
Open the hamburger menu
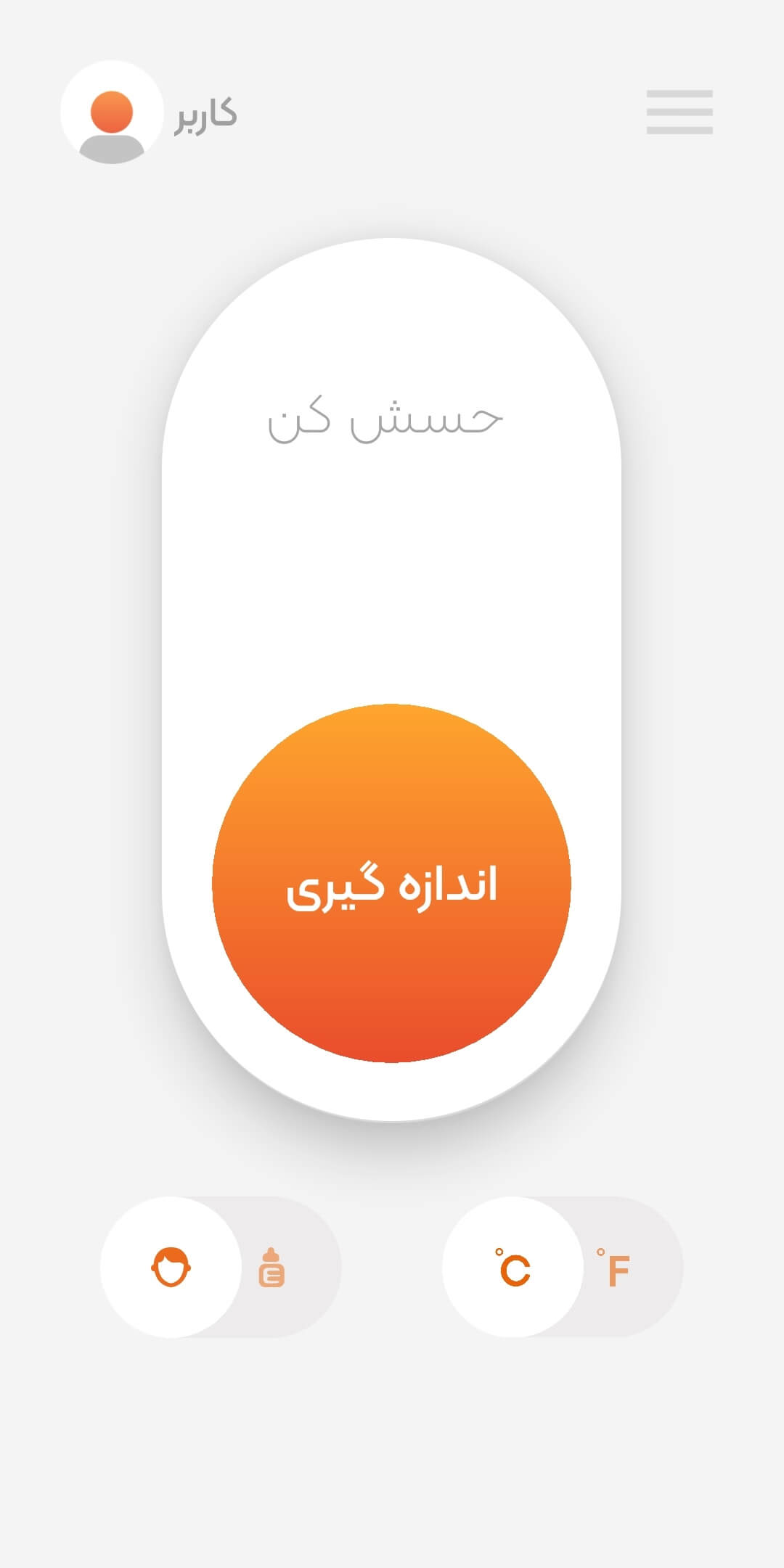[679, 112]
